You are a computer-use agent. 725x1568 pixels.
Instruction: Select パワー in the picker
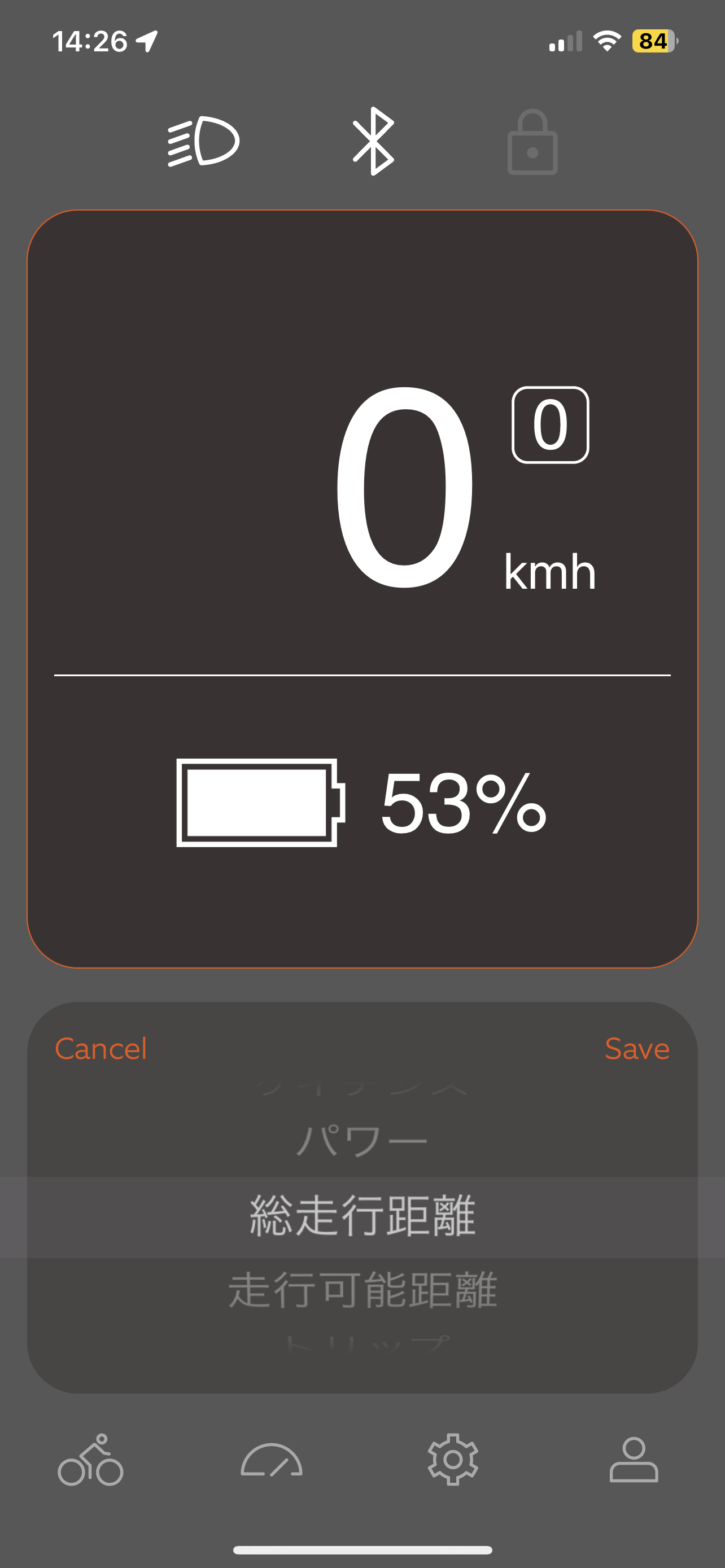tap(362, 1140)
